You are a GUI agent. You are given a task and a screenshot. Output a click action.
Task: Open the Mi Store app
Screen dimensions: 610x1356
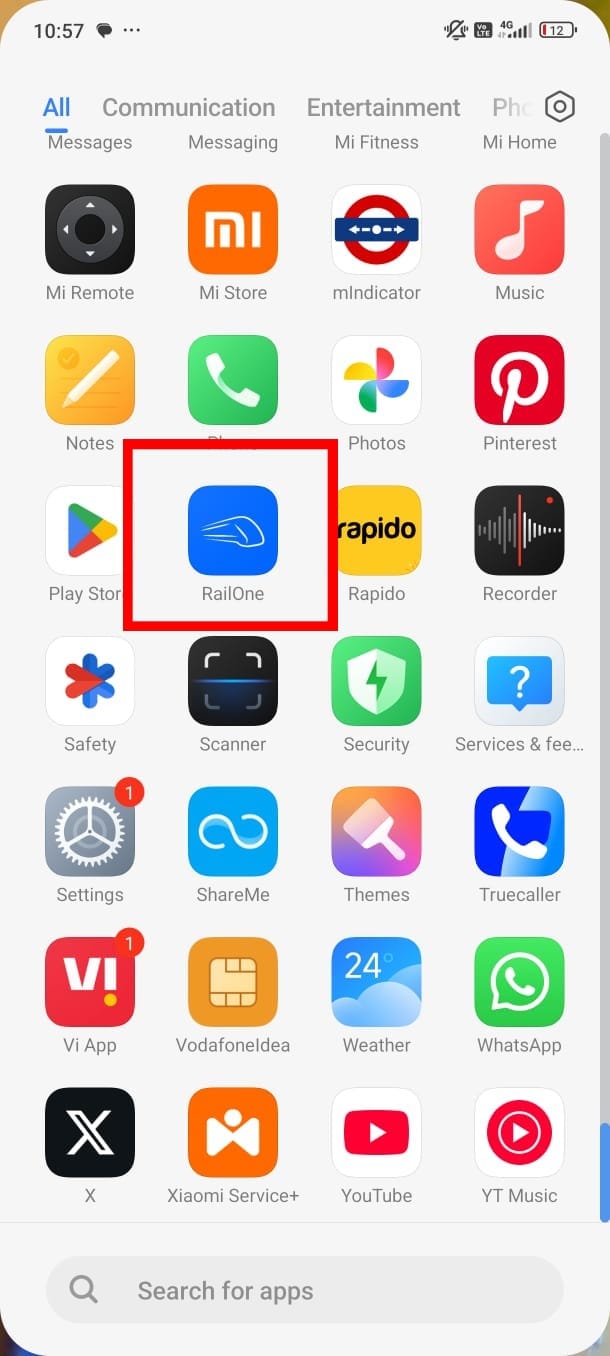(x=233, y=230)
